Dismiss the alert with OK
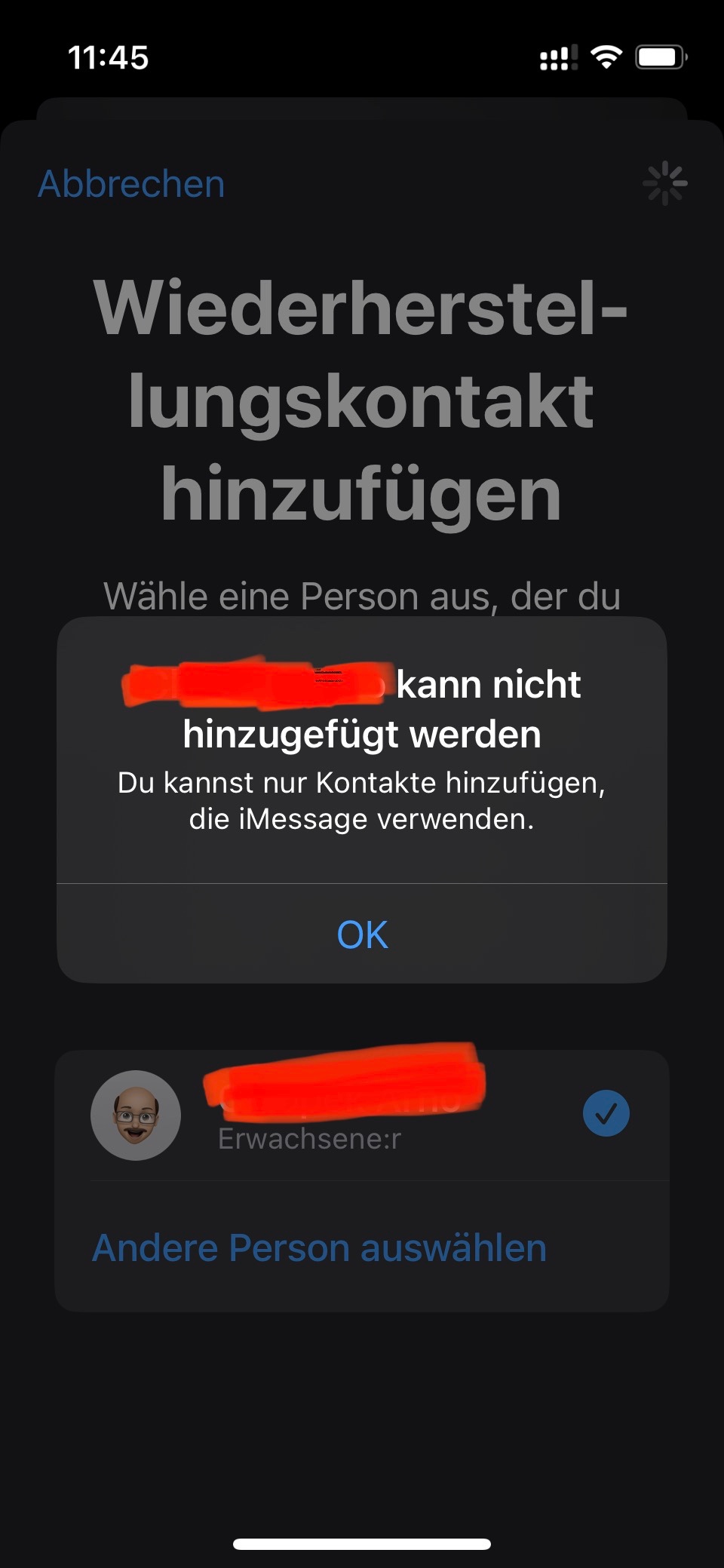724x1568 pixels. 362,934
